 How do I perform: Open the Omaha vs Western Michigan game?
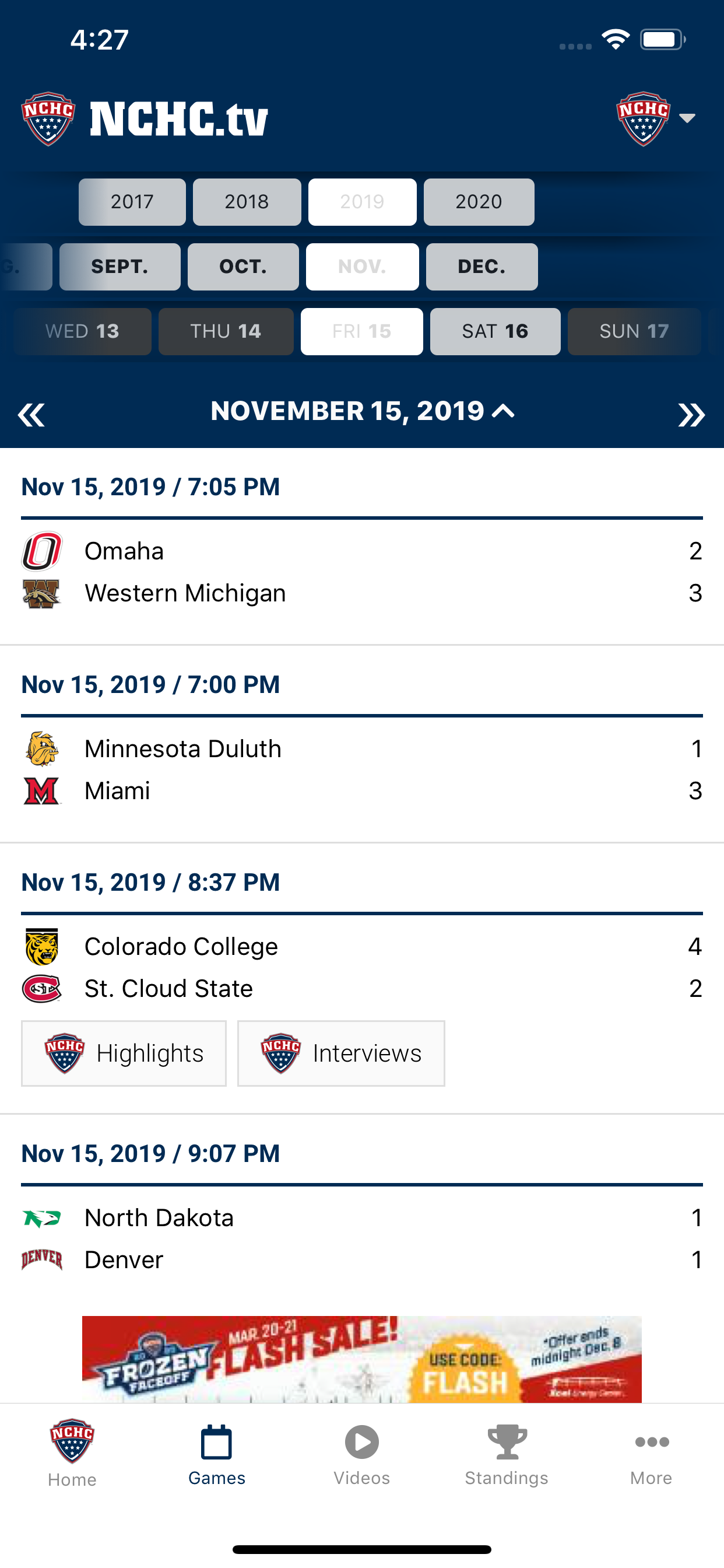coord(362,572)
